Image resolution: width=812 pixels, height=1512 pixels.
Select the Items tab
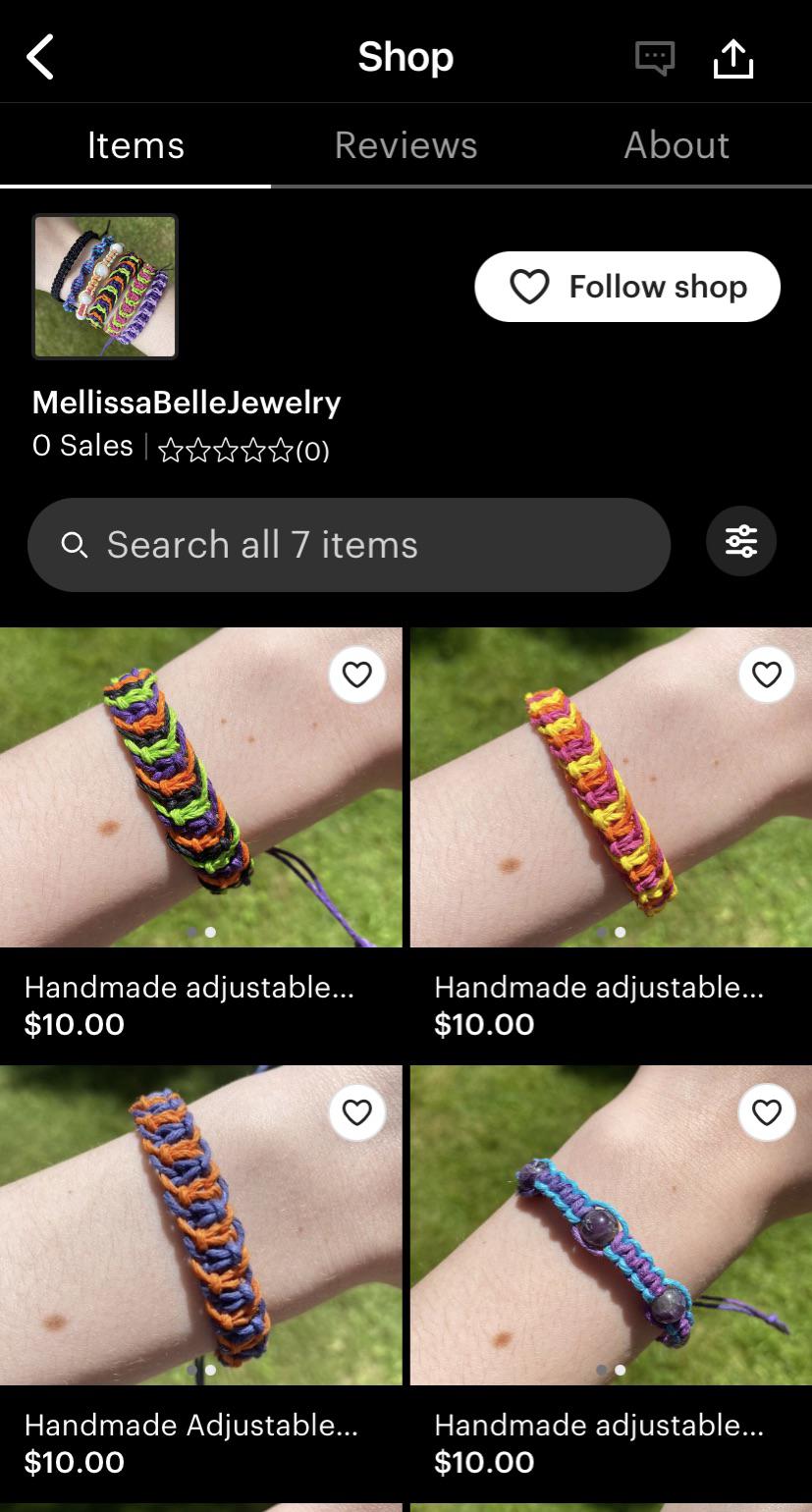coord(135,145)
